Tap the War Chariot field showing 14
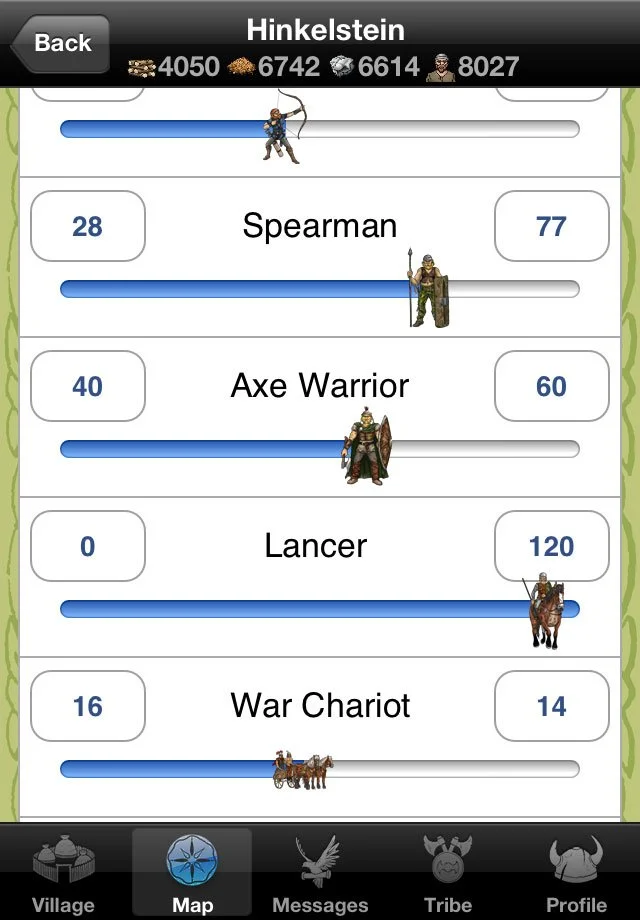This screenshot has height=920, width=640. coord(551,706)
